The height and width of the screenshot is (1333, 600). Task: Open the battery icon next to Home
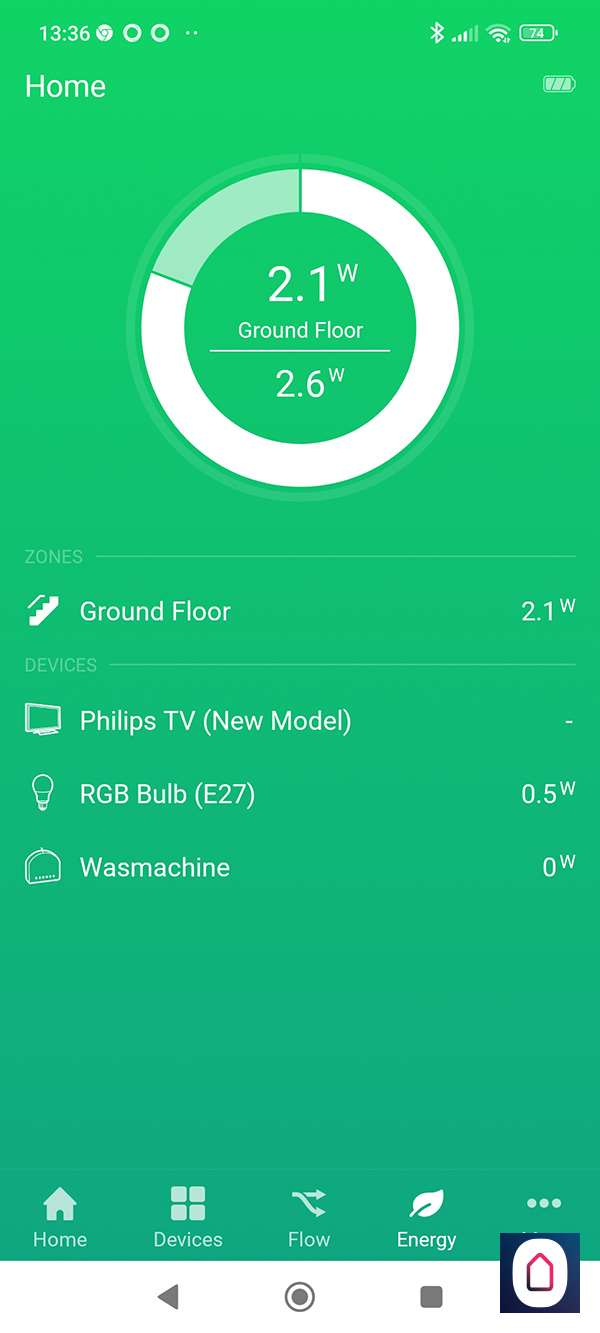pyautogui.click(x=559, y=86)
